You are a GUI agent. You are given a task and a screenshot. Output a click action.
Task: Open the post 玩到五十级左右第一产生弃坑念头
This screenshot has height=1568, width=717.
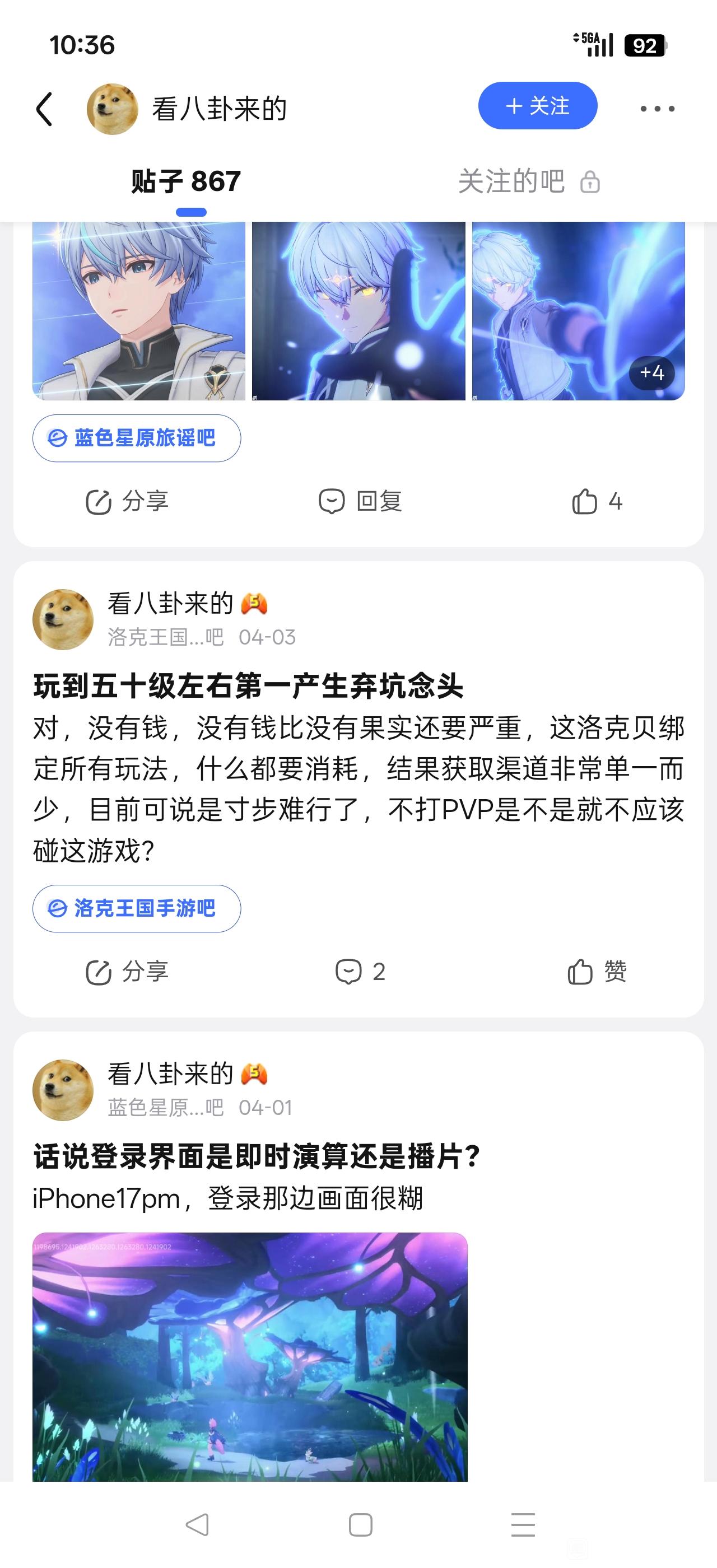tap(248, 687)
